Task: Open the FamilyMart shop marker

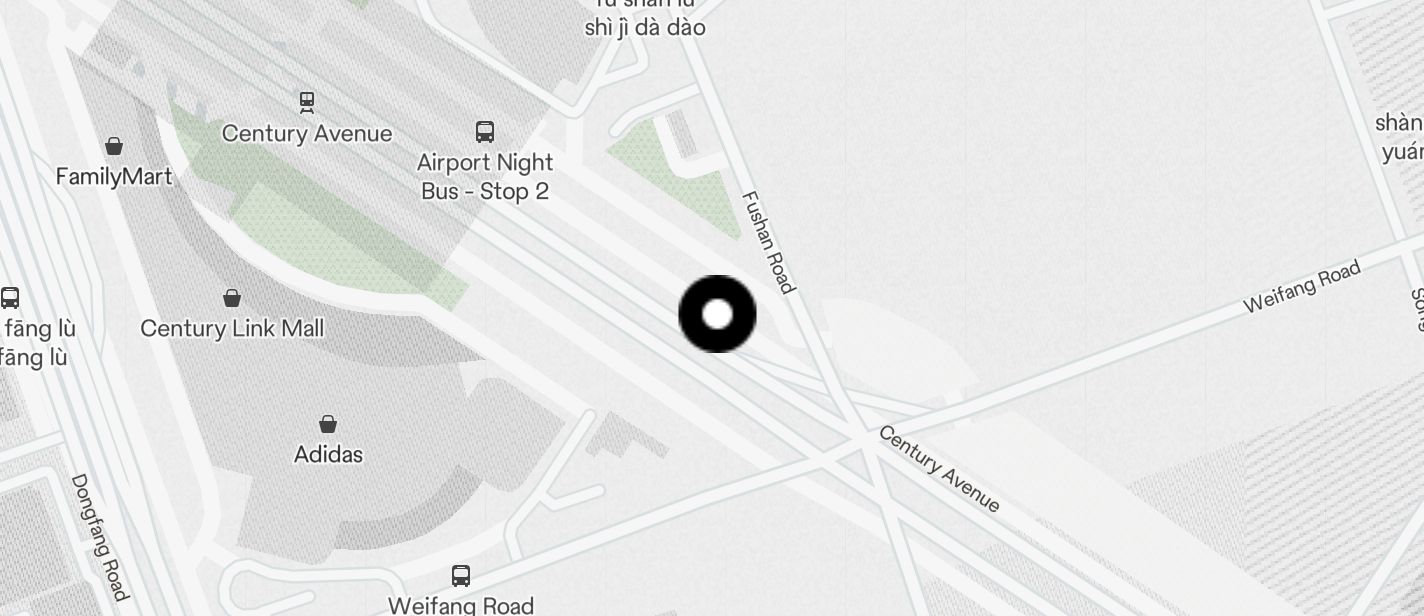Action: pyautogui.click(x=115, y=147)
